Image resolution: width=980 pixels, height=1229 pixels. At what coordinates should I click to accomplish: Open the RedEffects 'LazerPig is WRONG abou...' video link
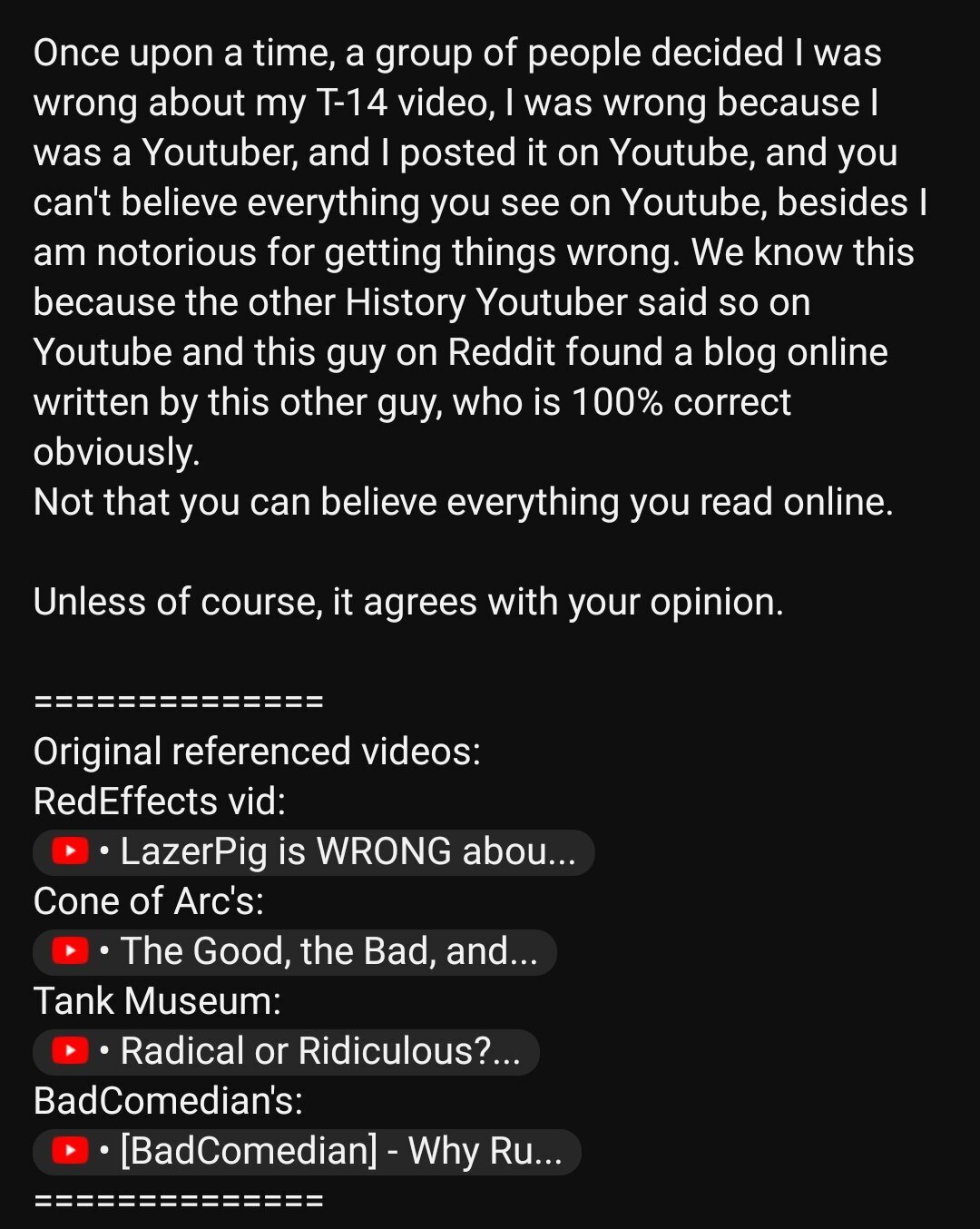(313, 852)
